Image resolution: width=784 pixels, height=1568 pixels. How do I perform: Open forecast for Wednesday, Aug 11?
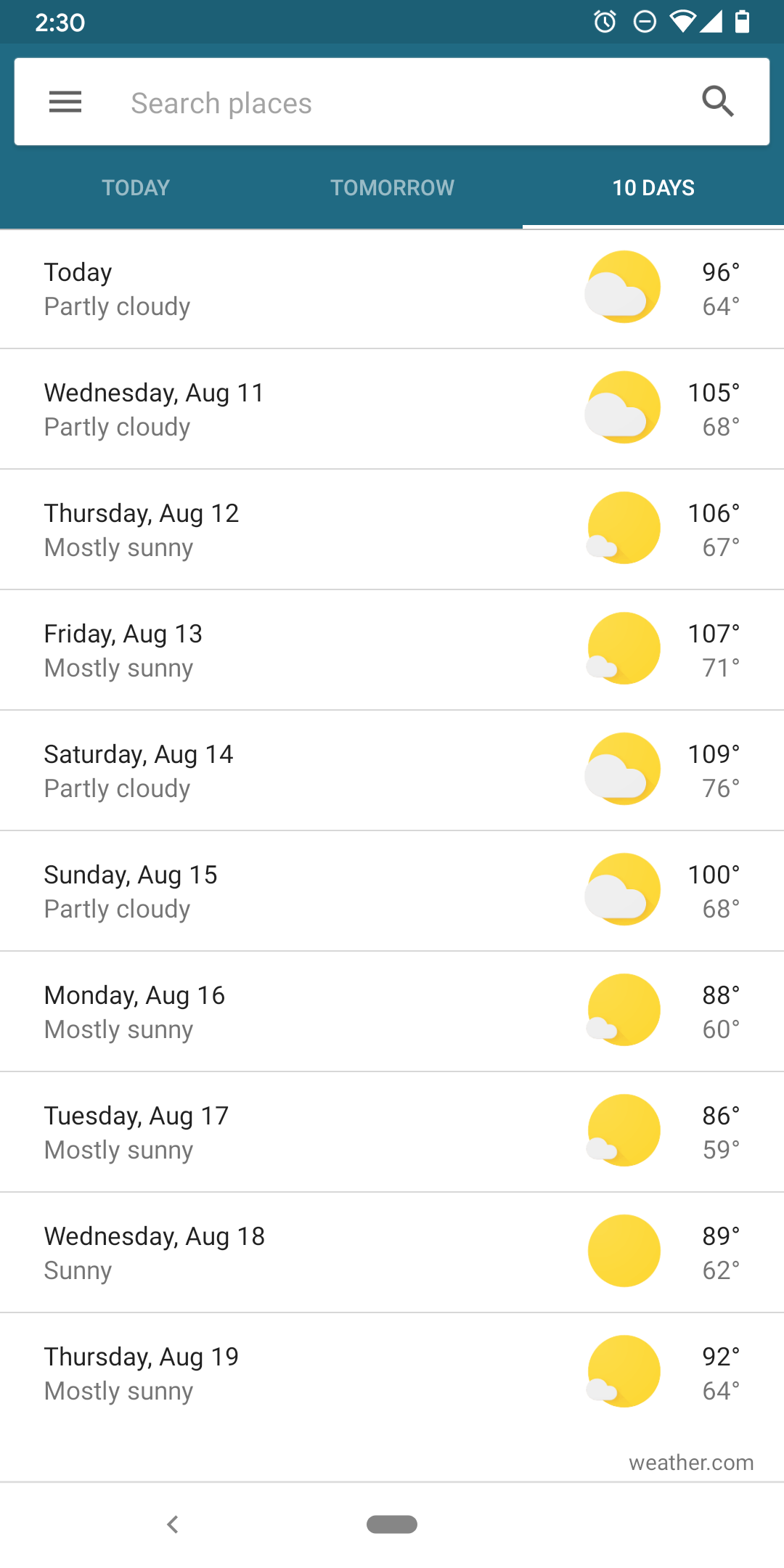coord(392,409)
